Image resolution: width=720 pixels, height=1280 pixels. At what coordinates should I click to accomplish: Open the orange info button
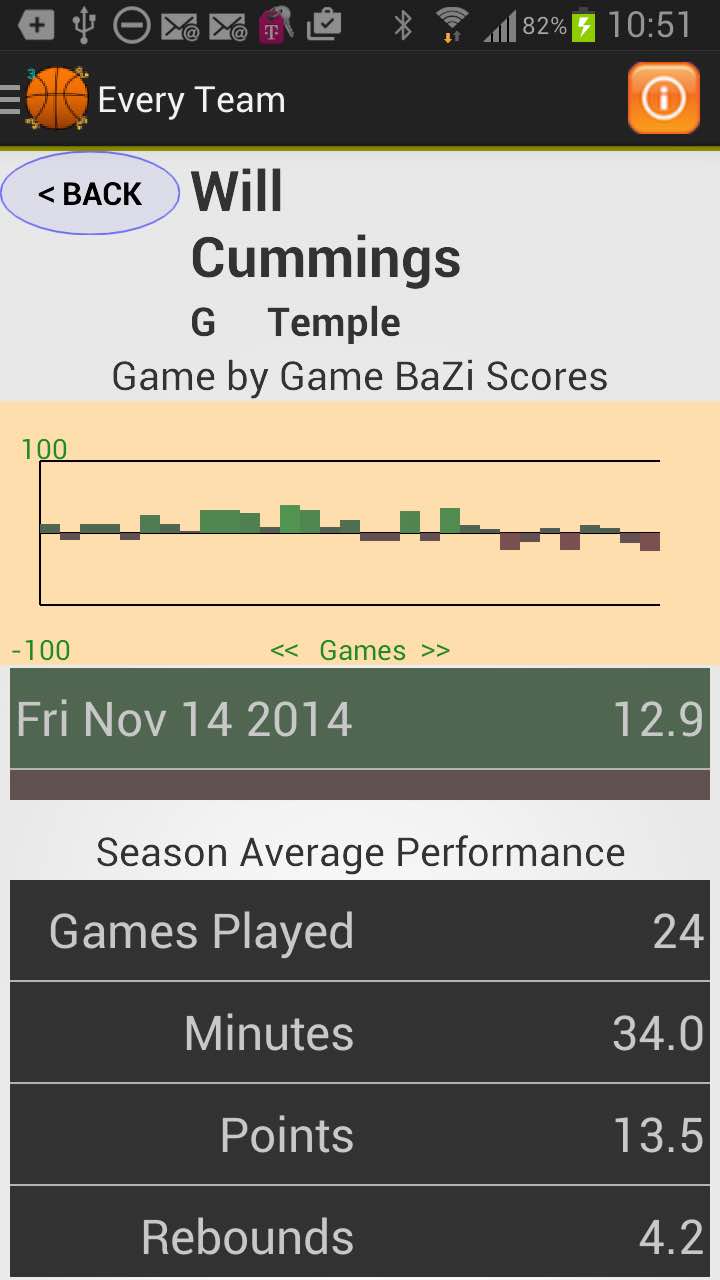(663, 99)
